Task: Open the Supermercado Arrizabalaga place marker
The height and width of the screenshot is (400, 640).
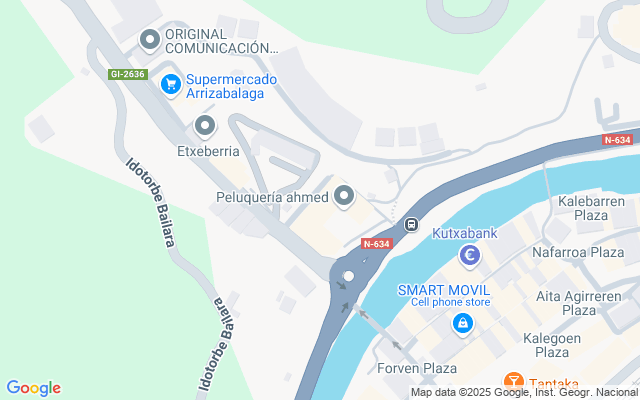Action: coord(171,84)
